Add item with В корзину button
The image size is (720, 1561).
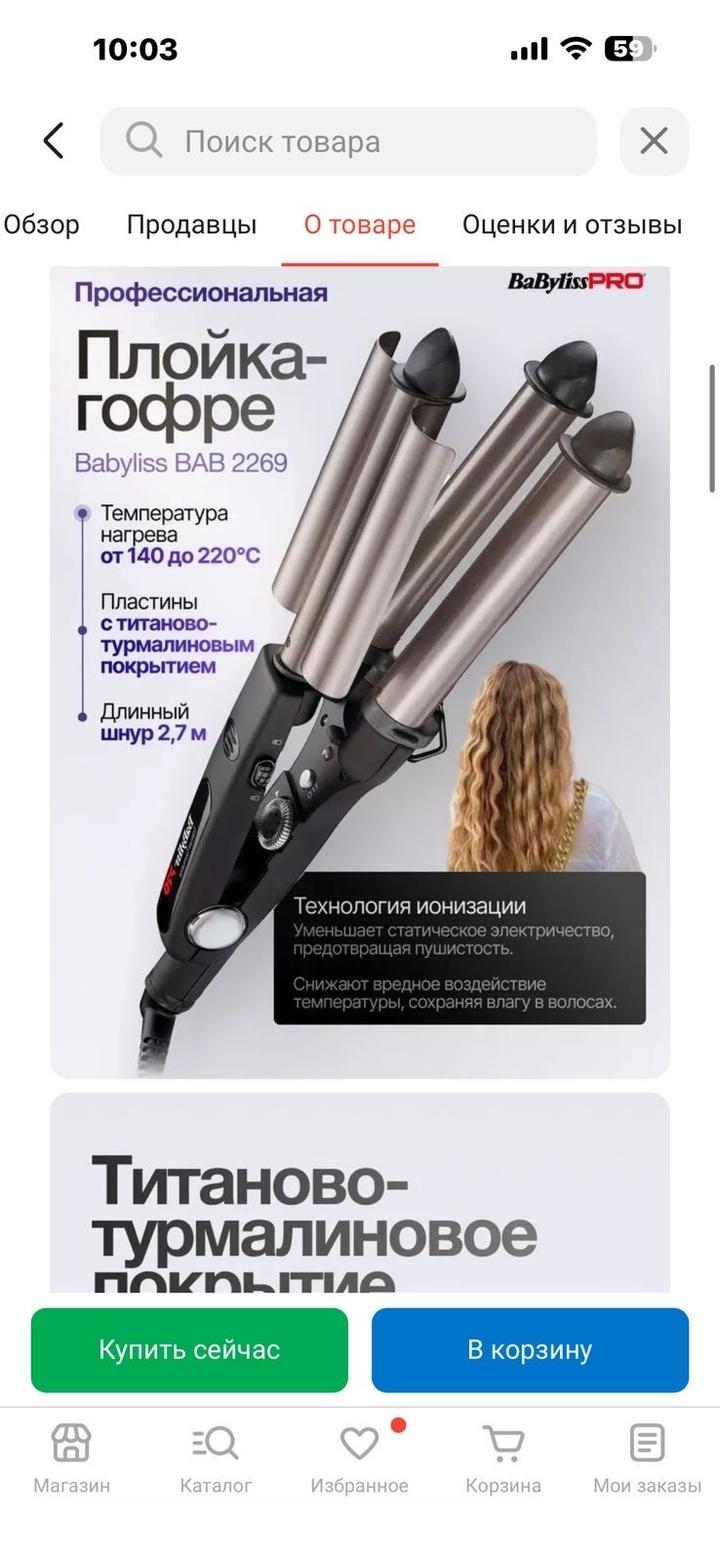[x=530, y=1349]
